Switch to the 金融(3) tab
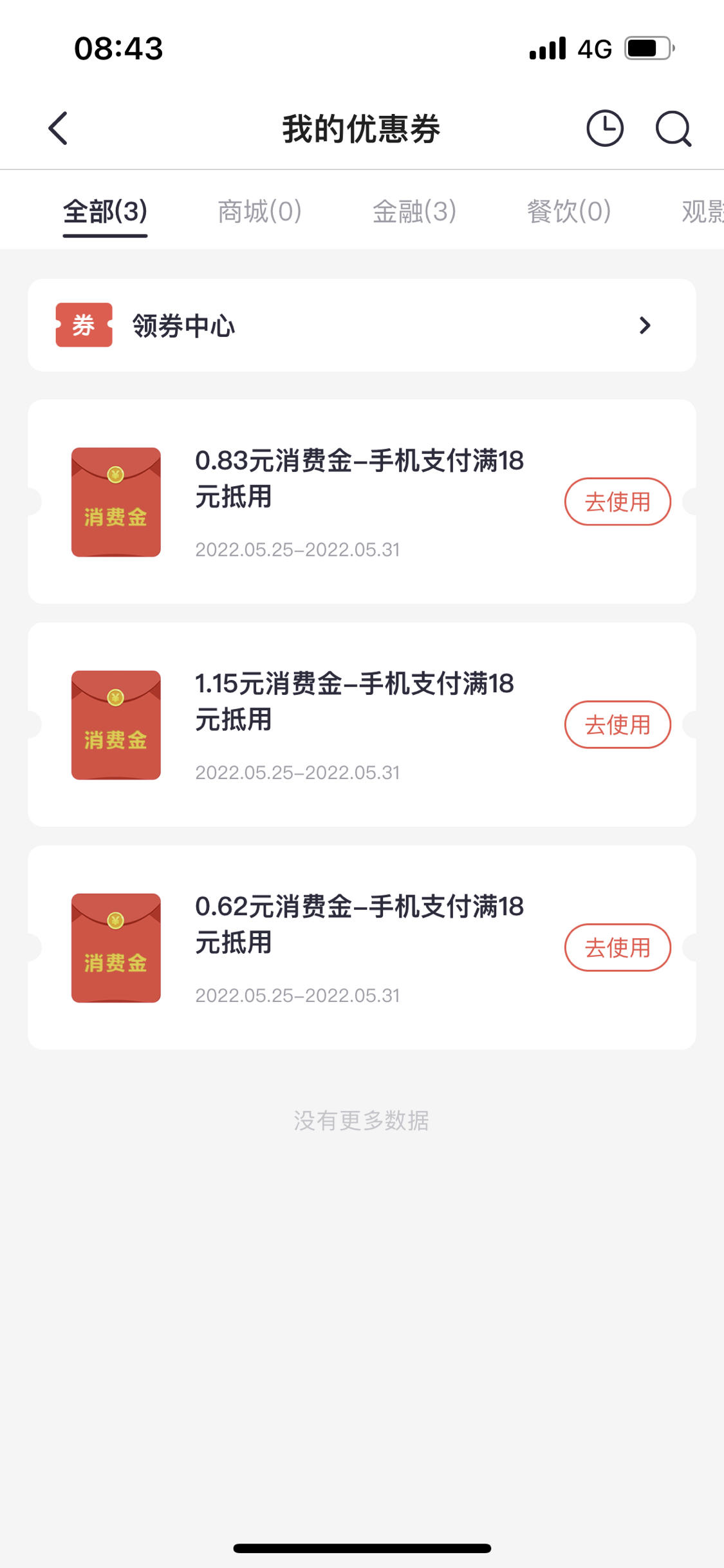The width and height of the screenshot is (724, 1568). click(414, 211)
